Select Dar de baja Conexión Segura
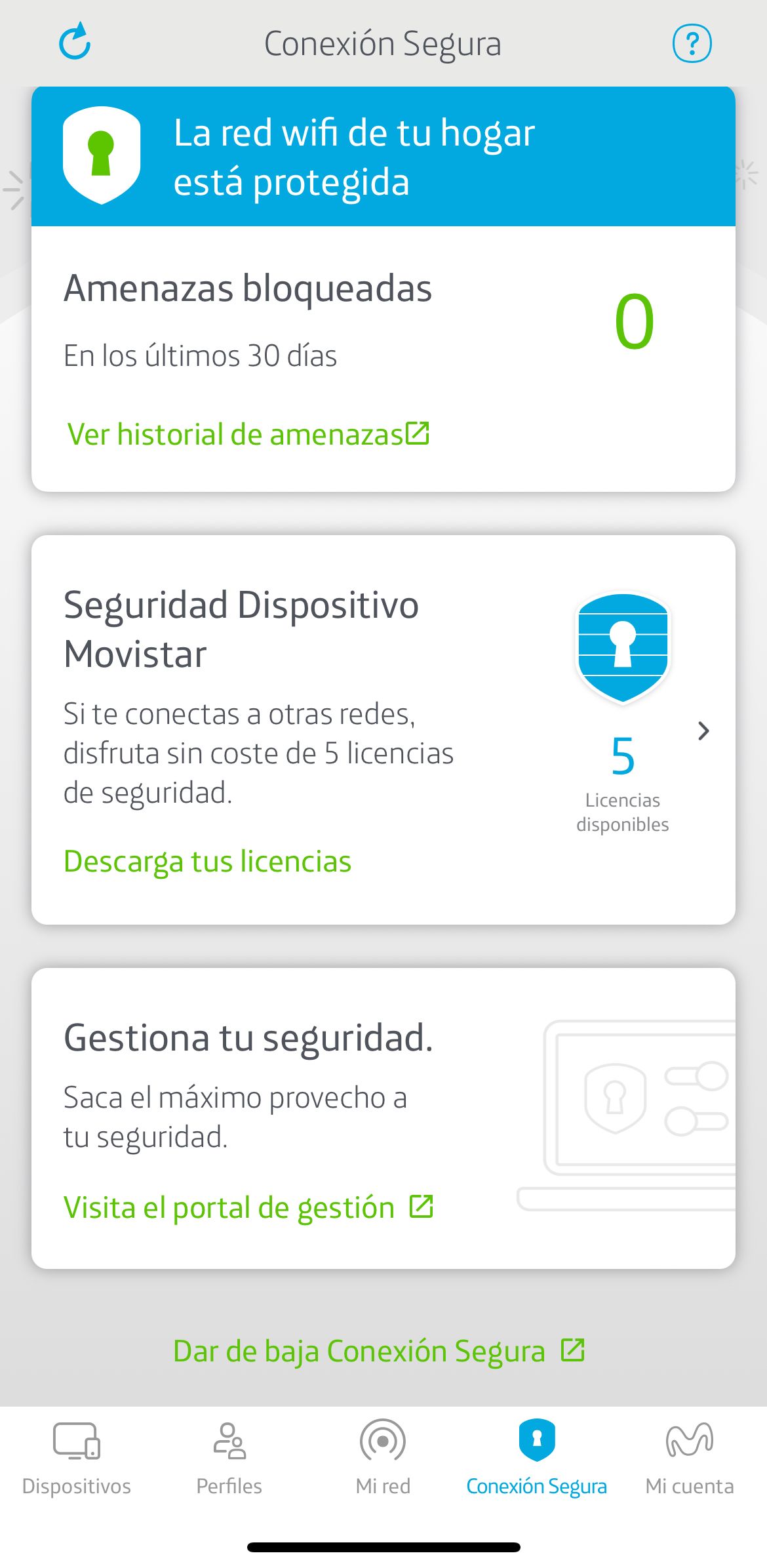Screen dimensions: 767x1568 click(x=378, y=1351)
